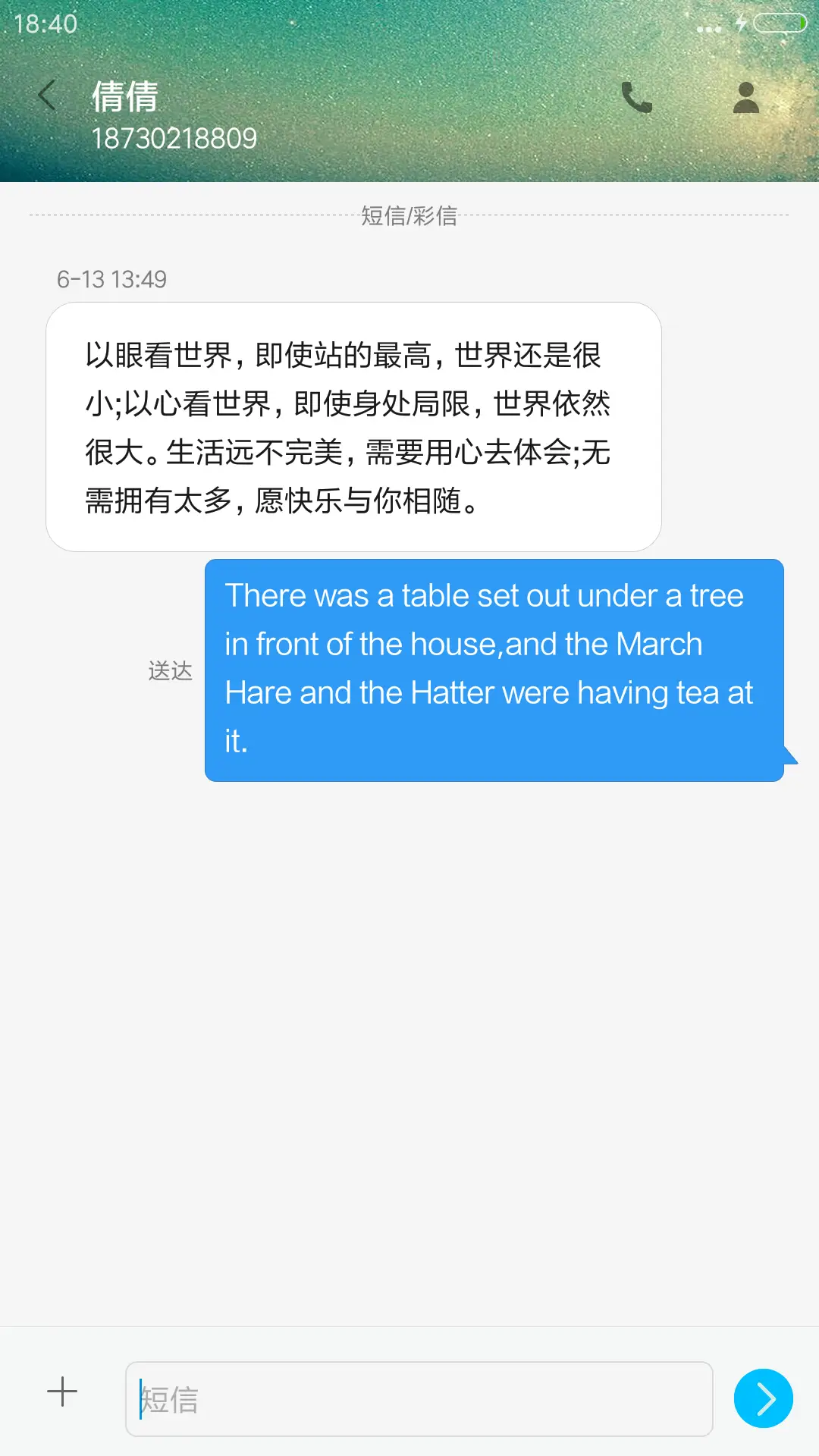Screen dimensions: 819x1456
Task: Tap the battery indicator in status bar
Action: pyautogui.click(x=781, y=24)
